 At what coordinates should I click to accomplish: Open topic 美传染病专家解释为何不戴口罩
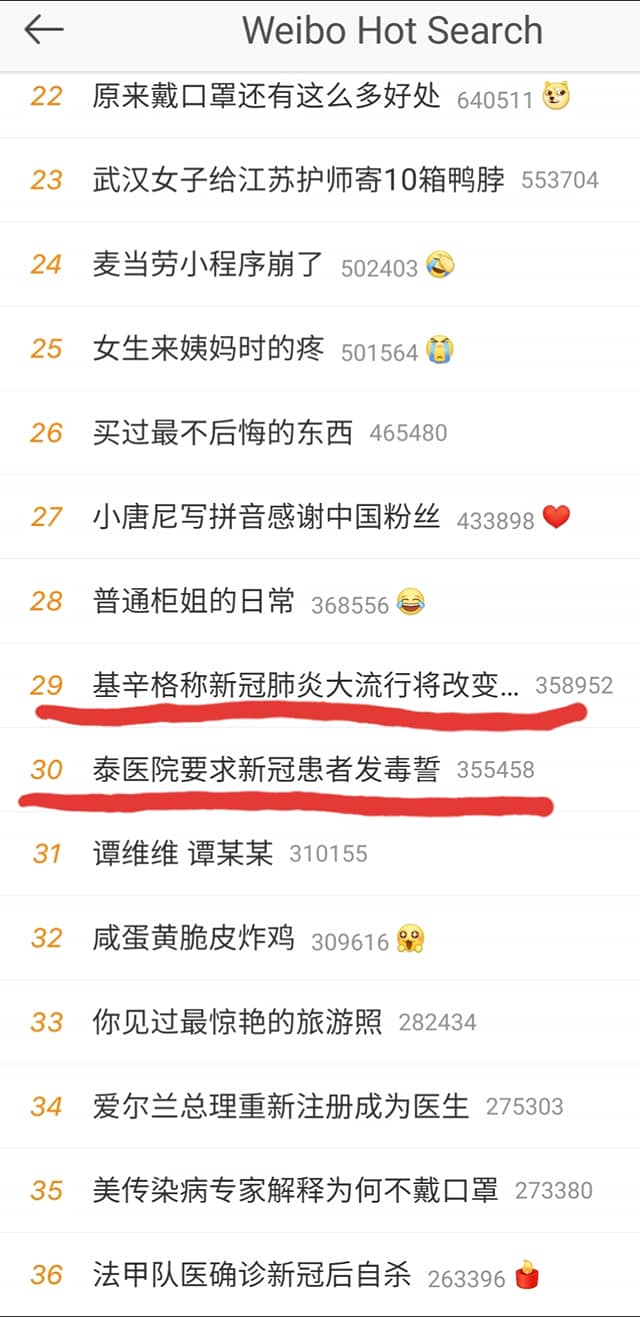(295, 1190)
